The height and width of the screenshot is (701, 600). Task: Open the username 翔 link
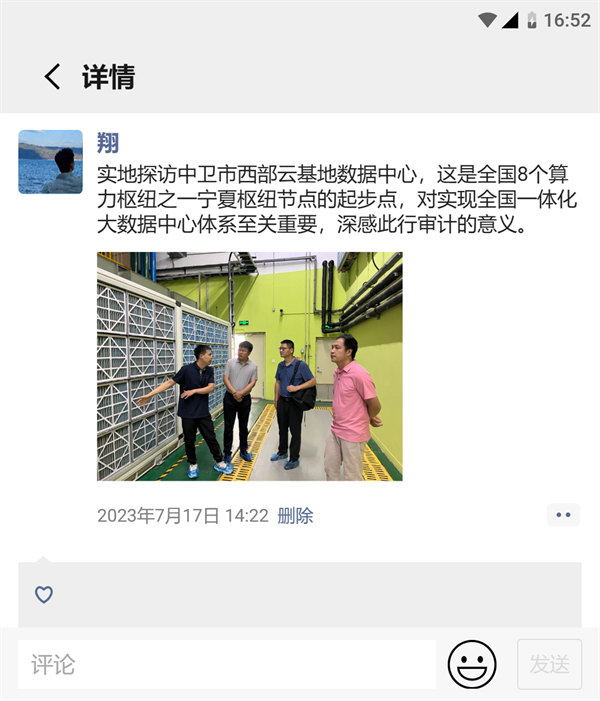click(108, 142)
